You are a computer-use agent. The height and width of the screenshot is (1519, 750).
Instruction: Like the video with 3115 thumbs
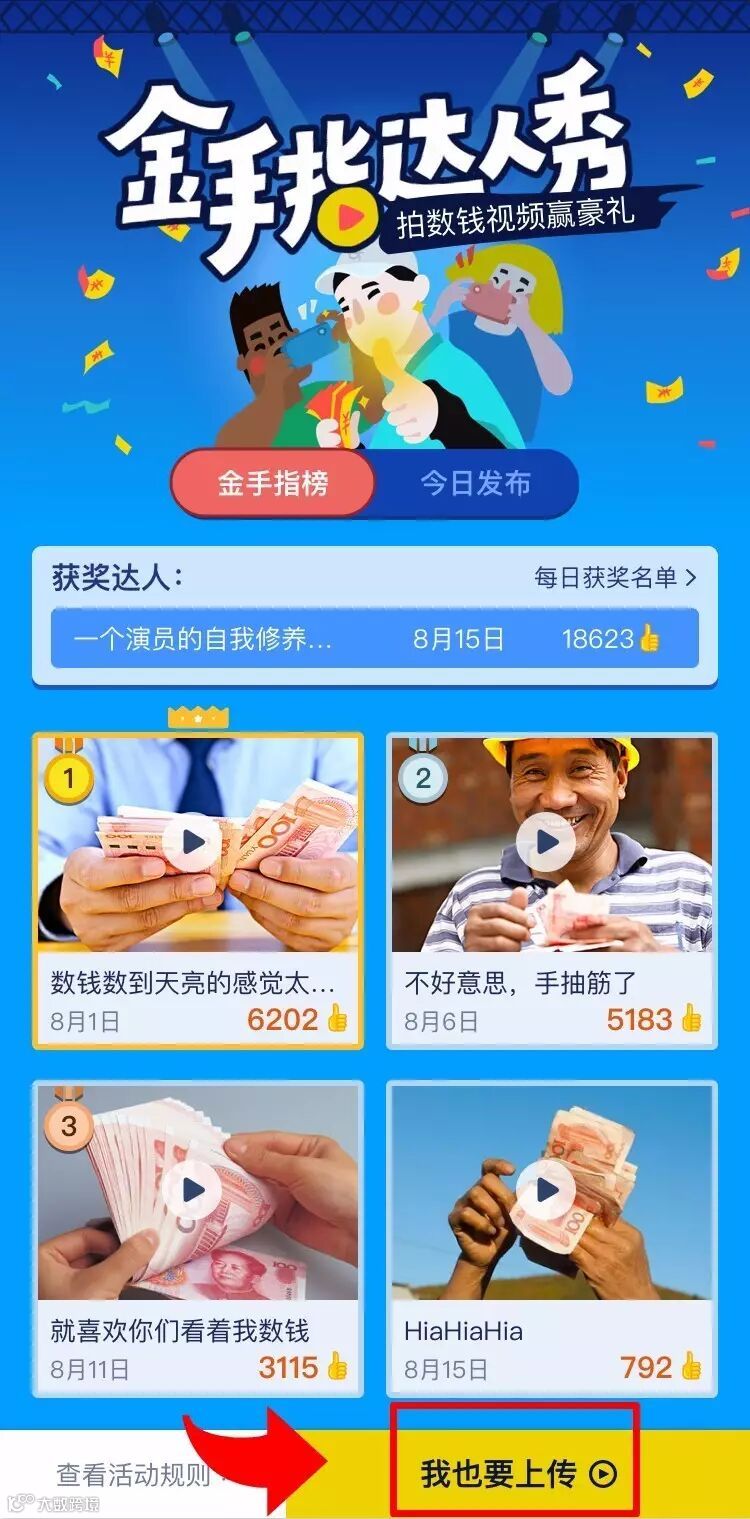(x=337, y=1367)
